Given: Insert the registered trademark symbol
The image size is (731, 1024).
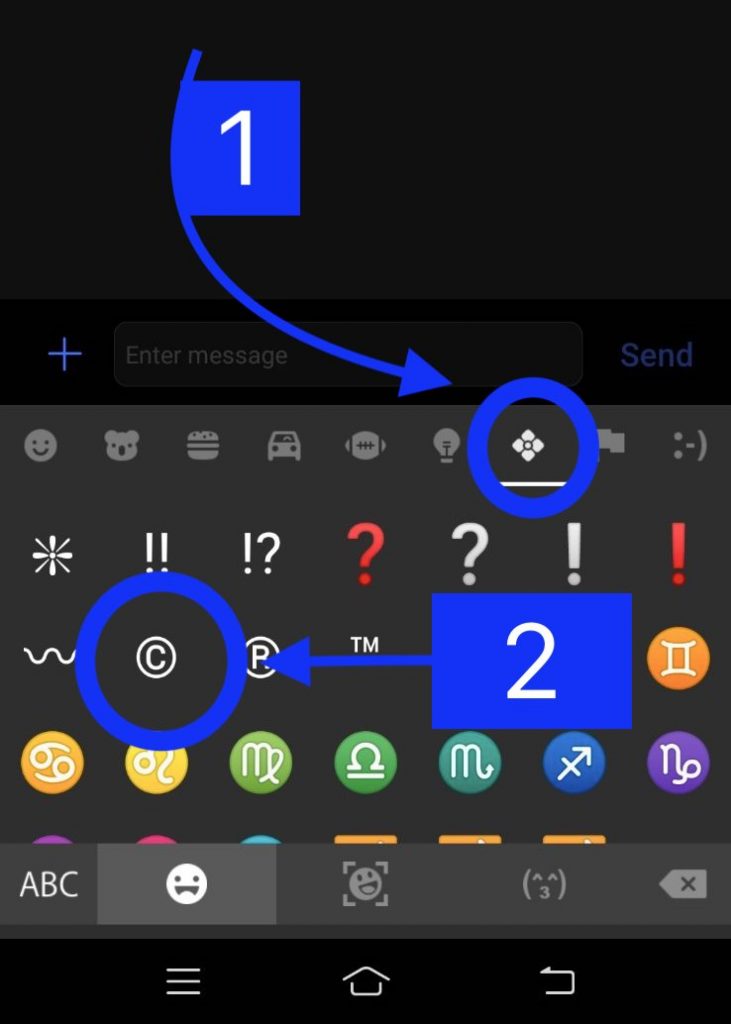Looking at the screenshot, I should point(261,658).
